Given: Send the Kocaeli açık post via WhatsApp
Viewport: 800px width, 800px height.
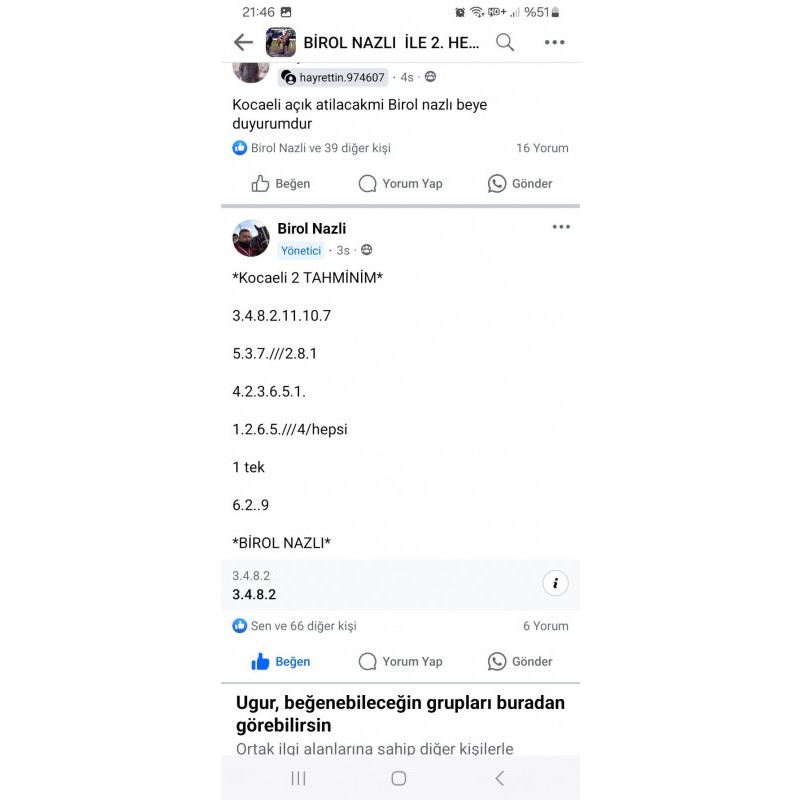Looking at the screenshot, I should [520, 184].
